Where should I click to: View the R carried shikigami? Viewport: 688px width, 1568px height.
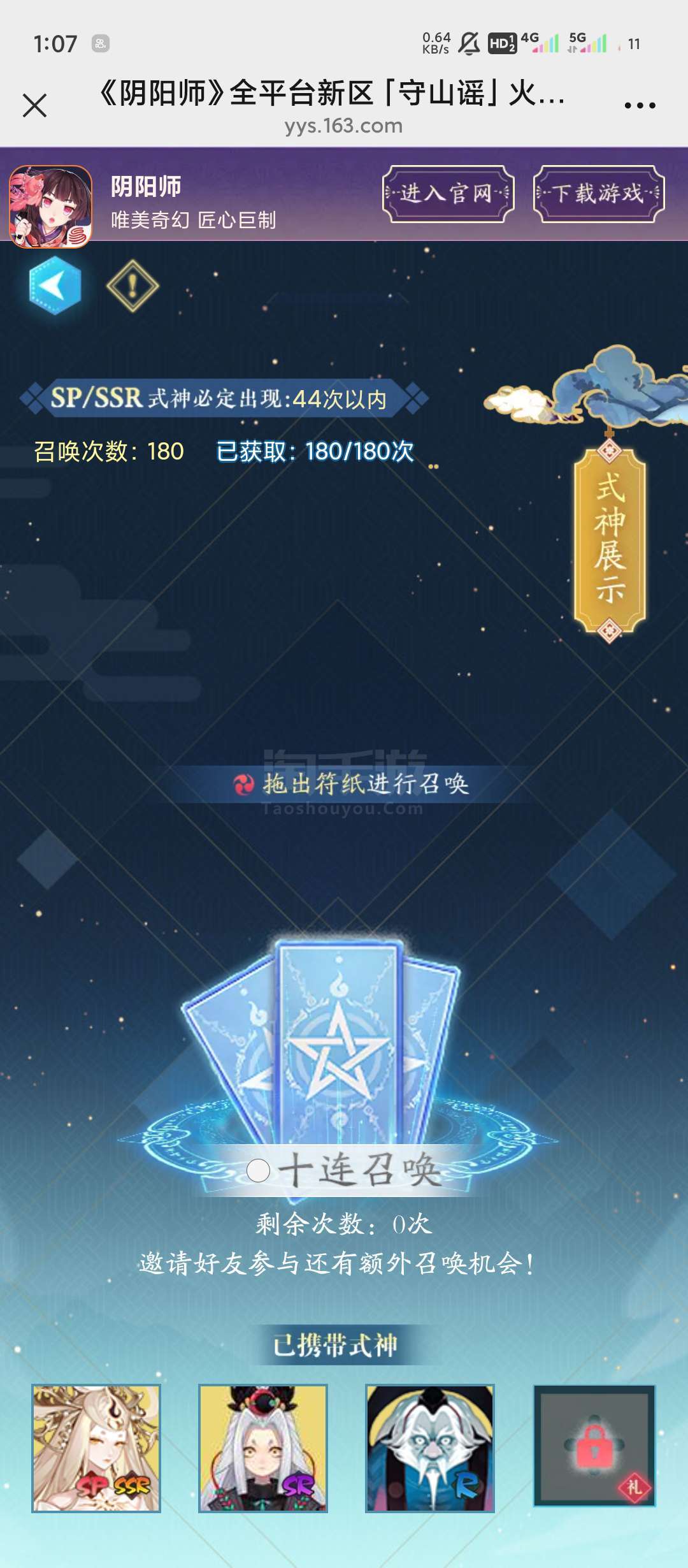[x=430, y=1448]
